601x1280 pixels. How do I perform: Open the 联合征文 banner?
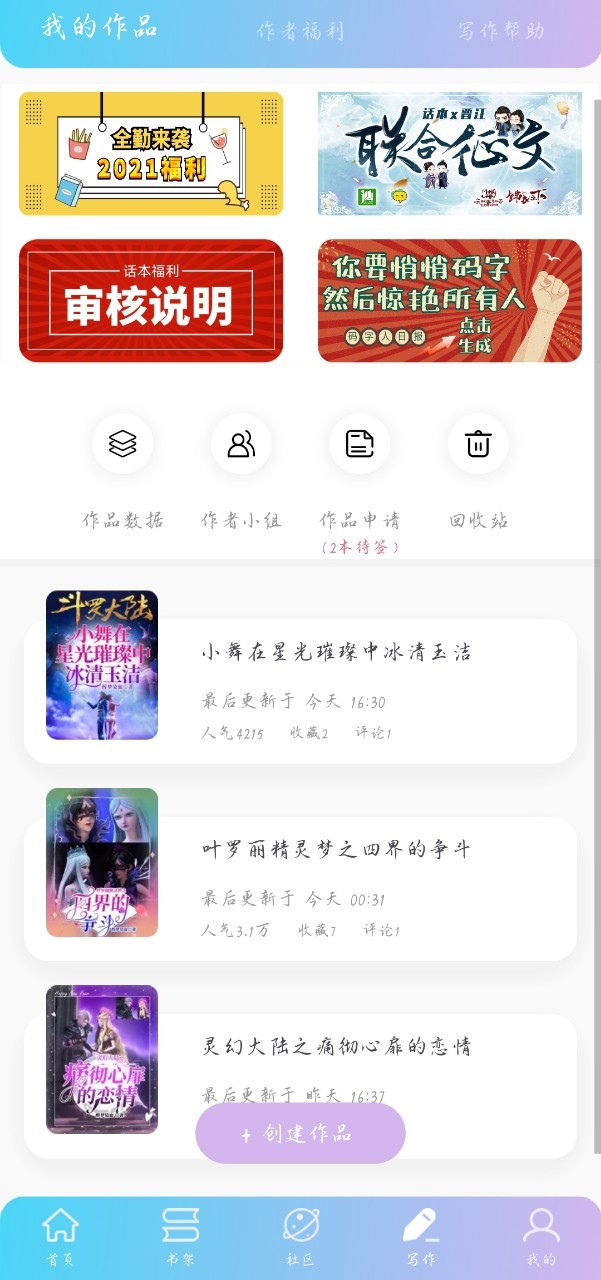coord(449,153)
